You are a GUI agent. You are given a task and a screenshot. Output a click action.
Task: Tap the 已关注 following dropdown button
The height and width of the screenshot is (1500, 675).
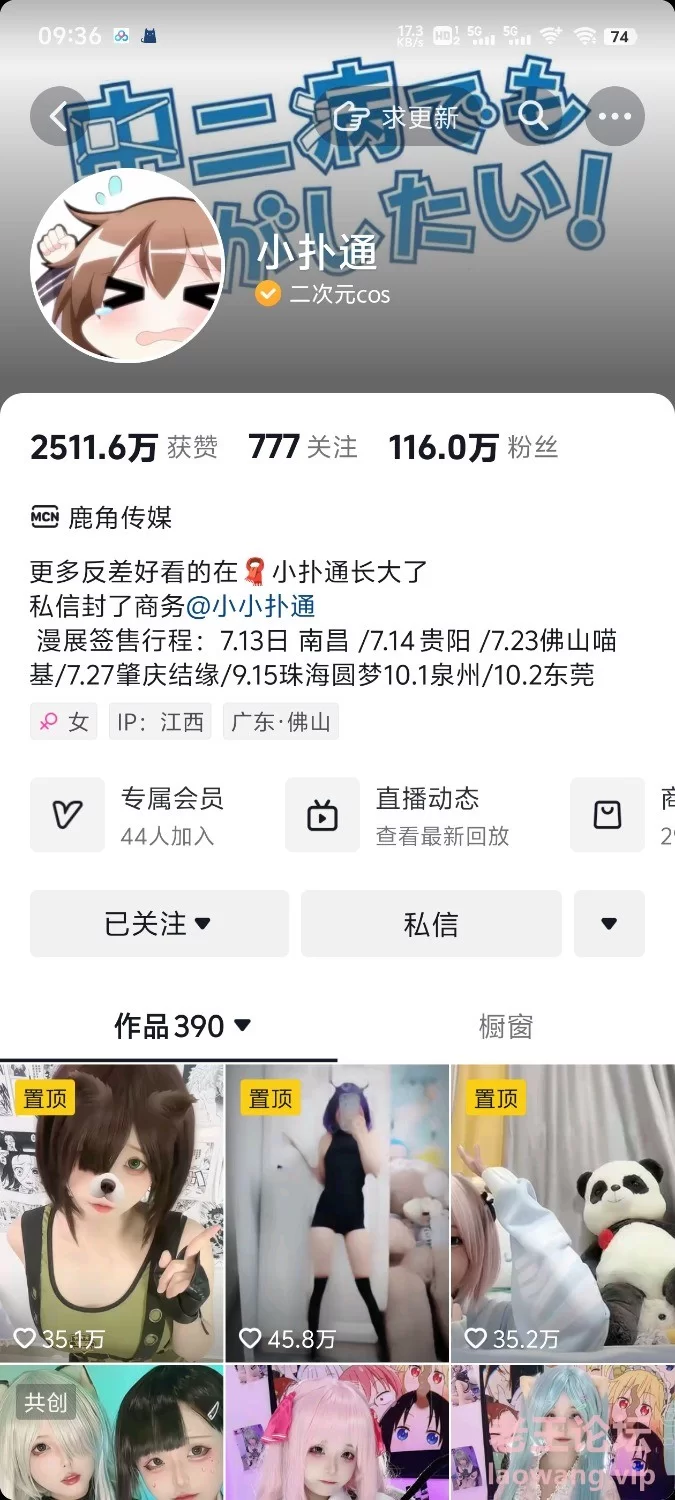[159, 924]
